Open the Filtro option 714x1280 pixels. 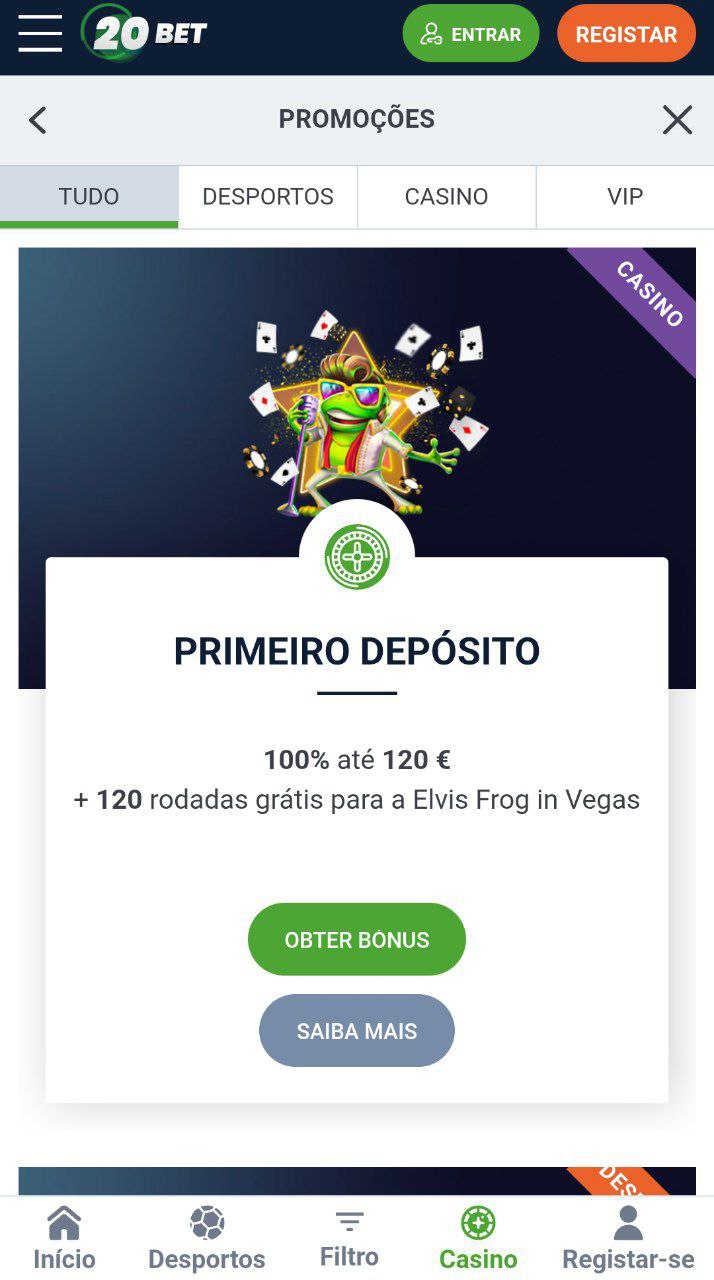(x=349, y=1238)
